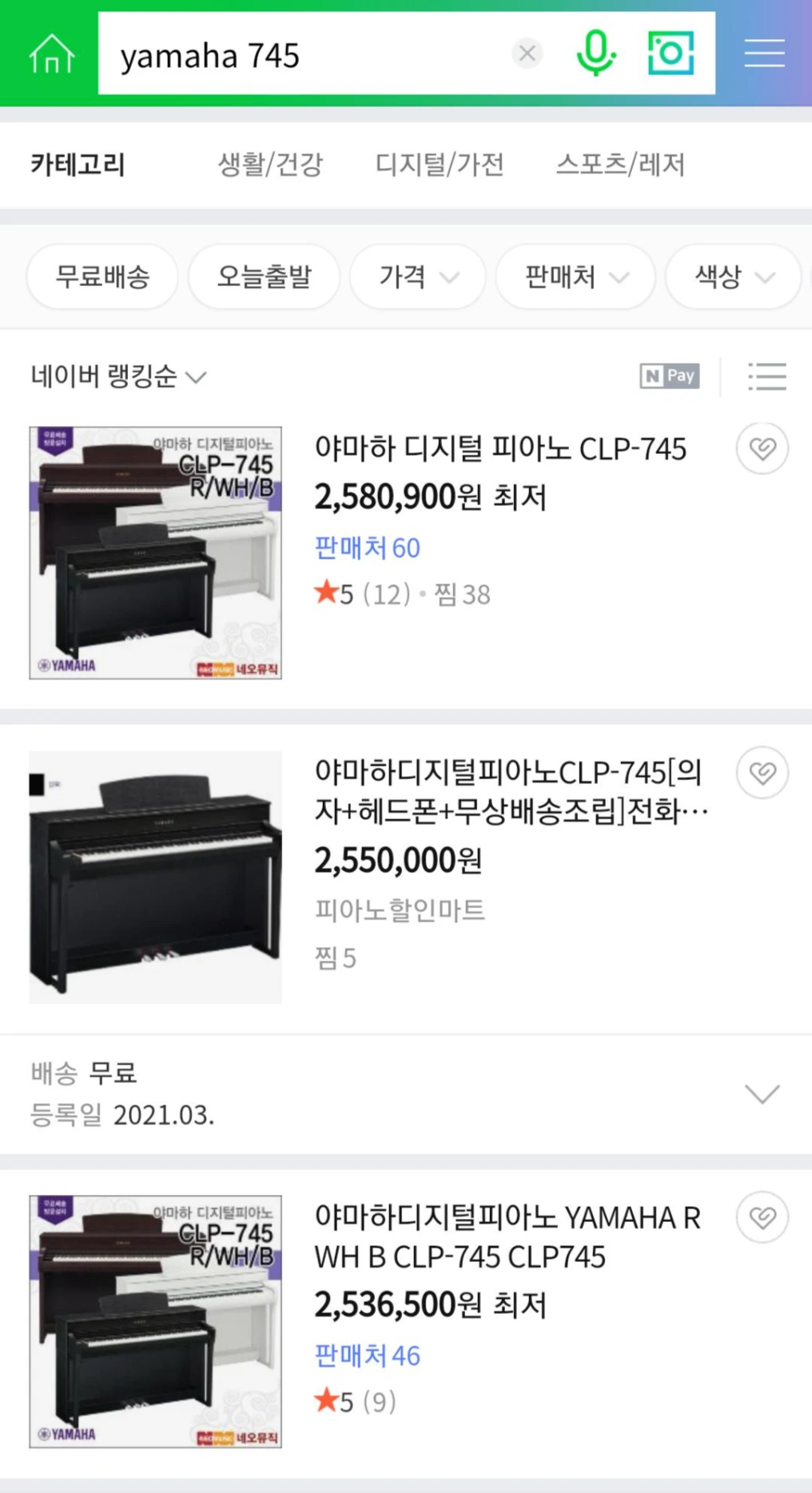Image resolution: width=812 pixels, height=1493 pixels.
Task: Go to the Naver home icon
Action: point(51,54)
